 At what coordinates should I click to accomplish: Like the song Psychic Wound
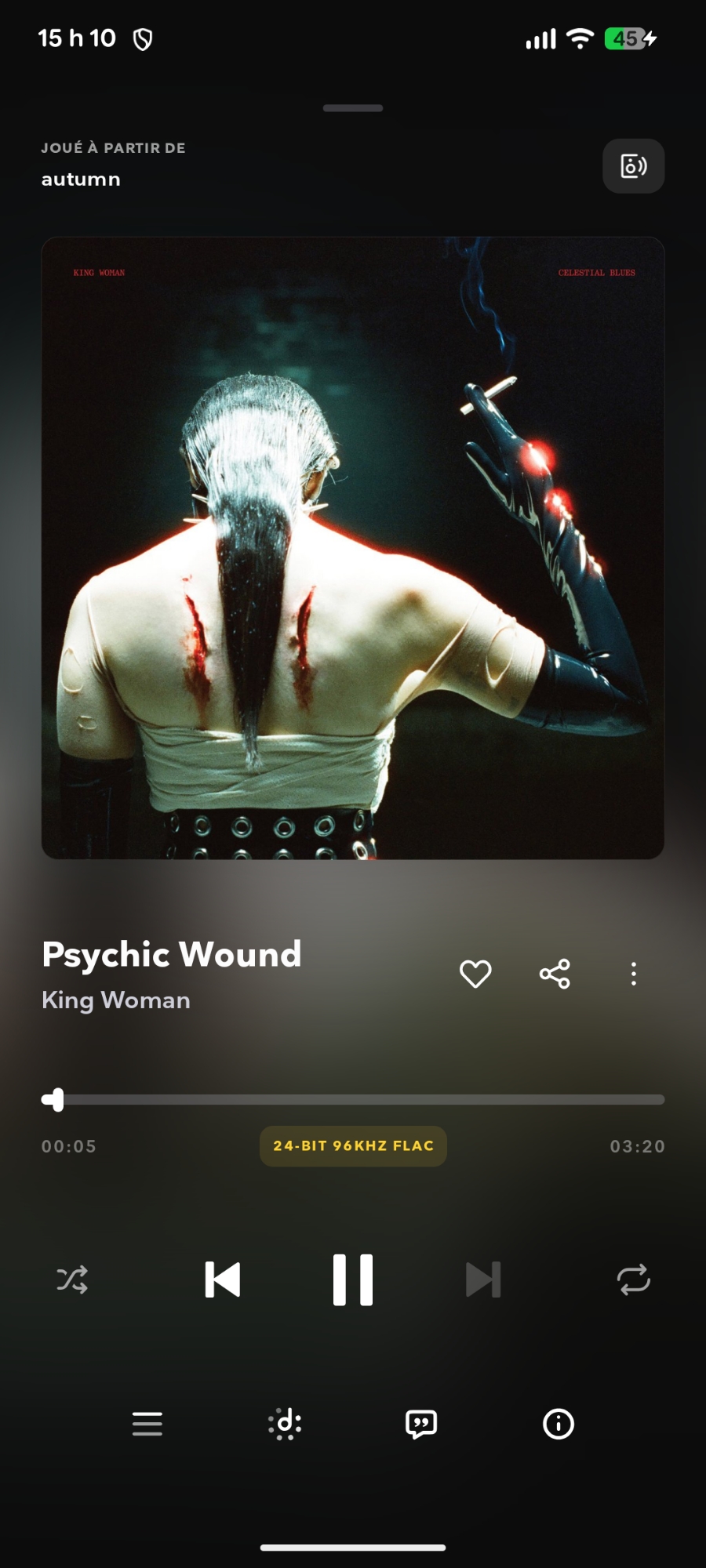coord(475,974)
